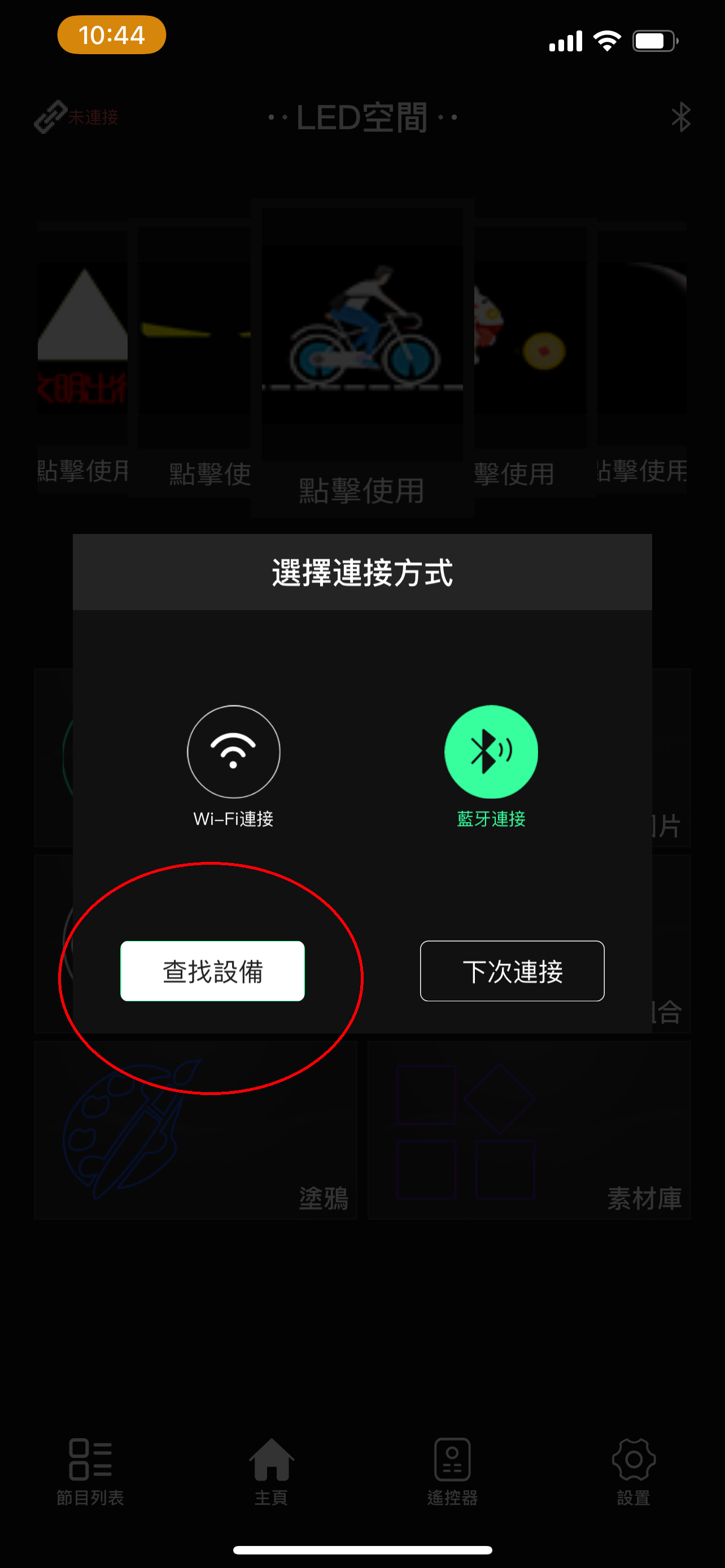Choose 藍牙連接 Bluetooth connection
Image resolution: width=725 pixels, height=1568 pixels.
tap(491, 752)
